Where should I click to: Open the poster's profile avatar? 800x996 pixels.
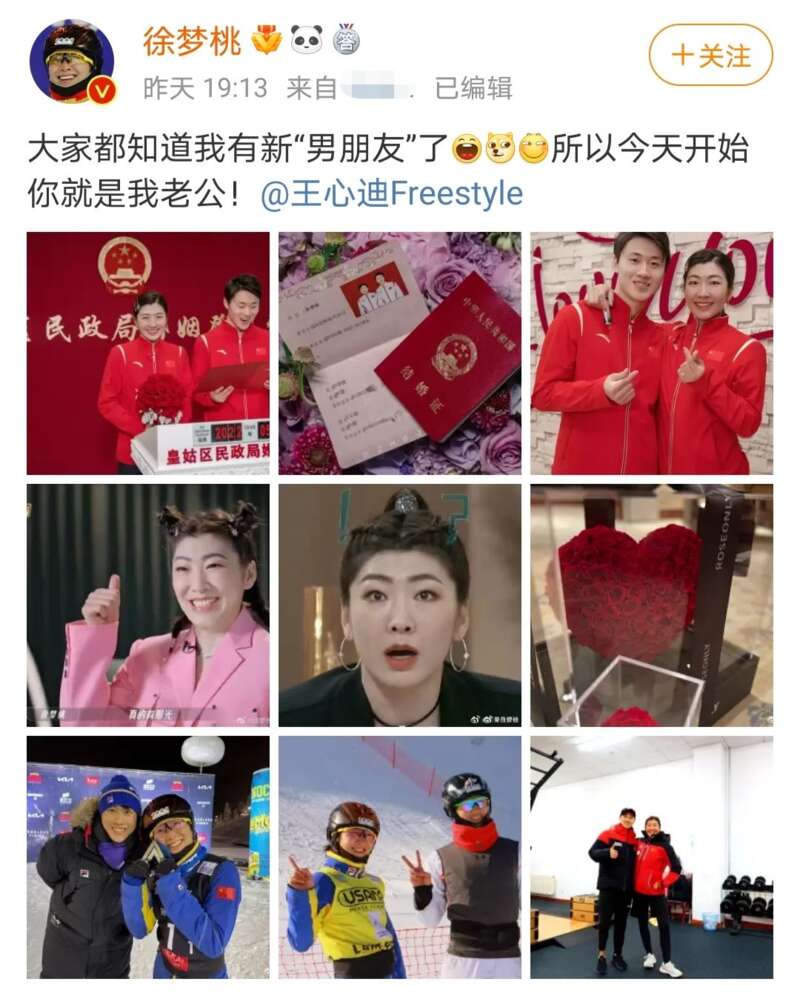(72, 62)
